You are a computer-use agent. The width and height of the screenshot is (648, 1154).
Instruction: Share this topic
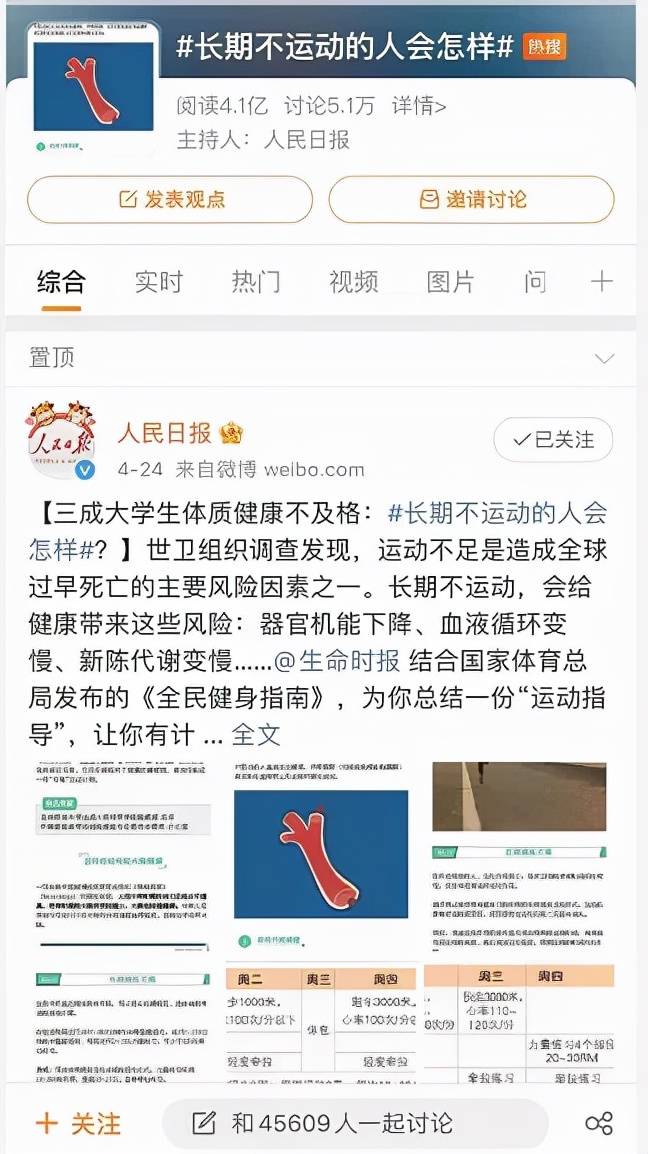(599, 1123)
